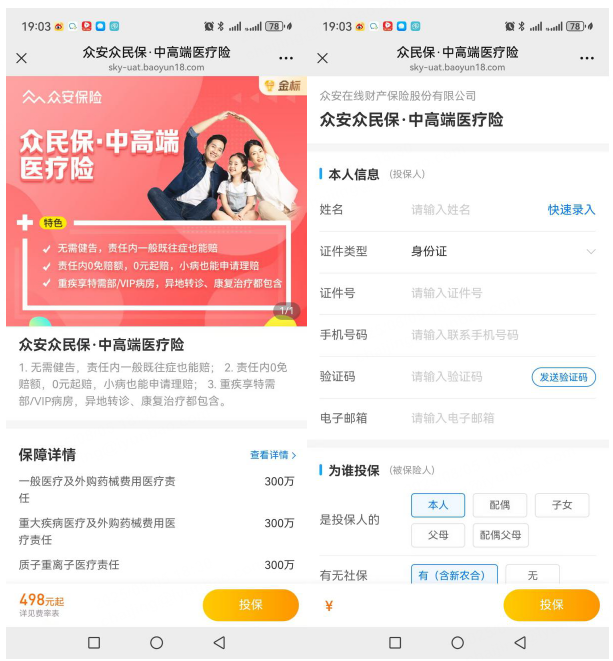Viewport: 613px width, 661px height.
Task: Choose 无 for social insurance
Action: tap(532, 575)
